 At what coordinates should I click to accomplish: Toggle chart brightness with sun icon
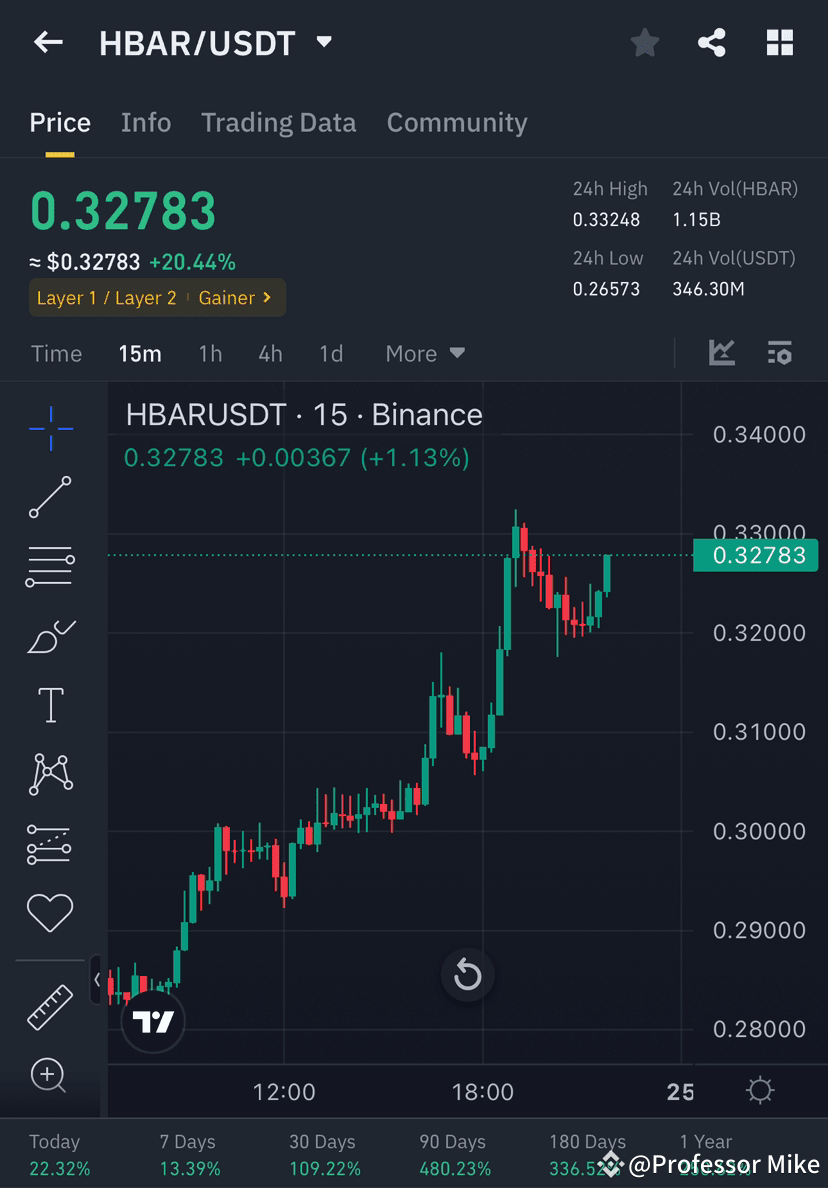coord(760,1092)
